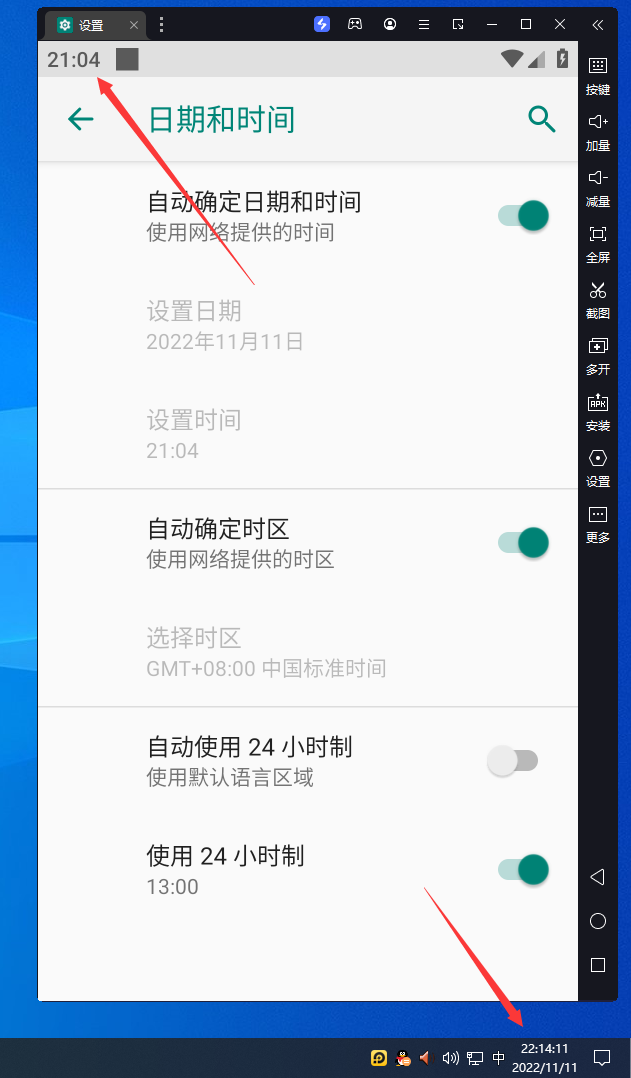Raise volume with the 加量 button
The image size is (631, 1078).
click(598, 130)
